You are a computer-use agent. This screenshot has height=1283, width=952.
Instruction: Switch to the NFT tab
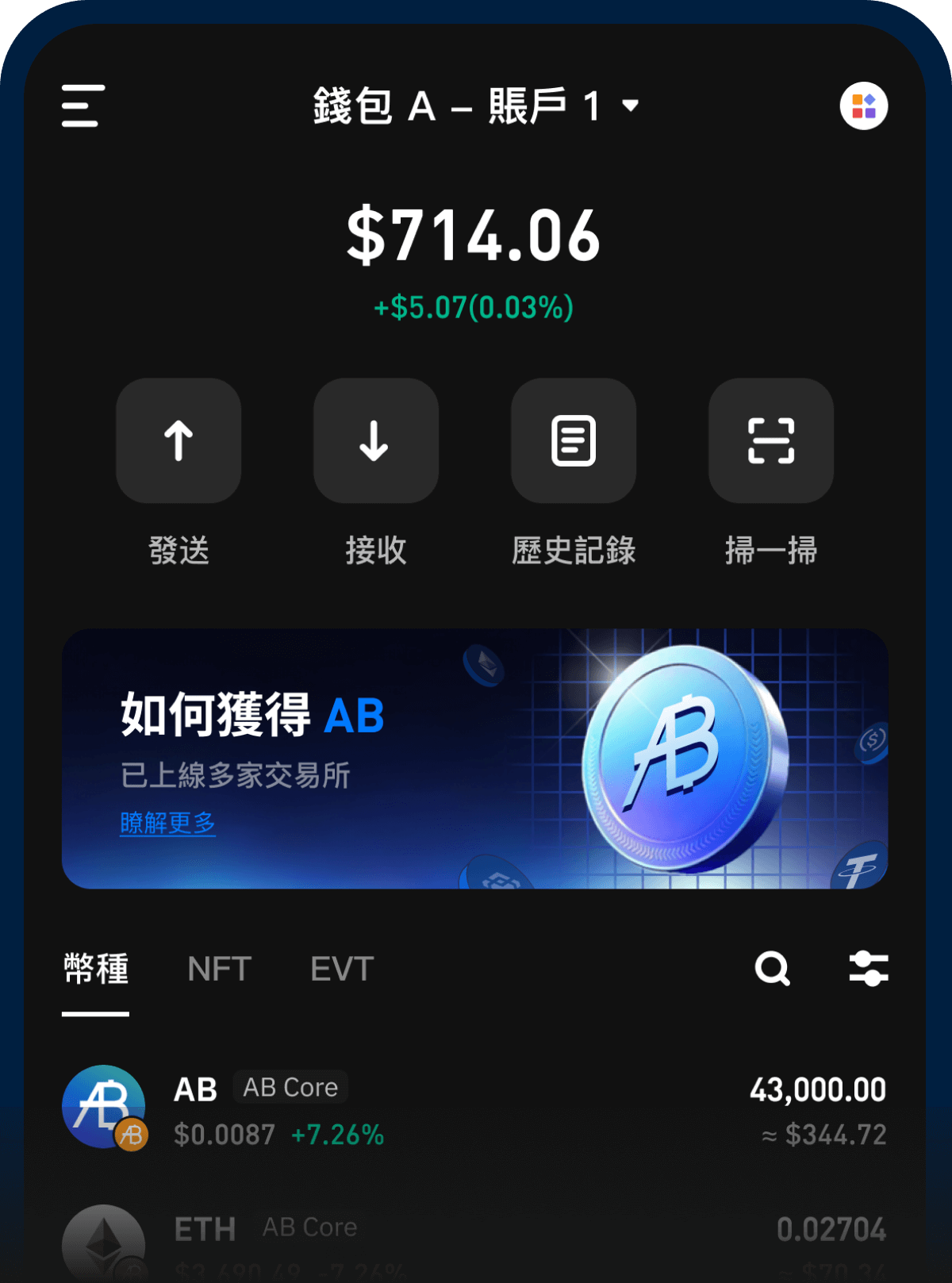coord(219,969)
